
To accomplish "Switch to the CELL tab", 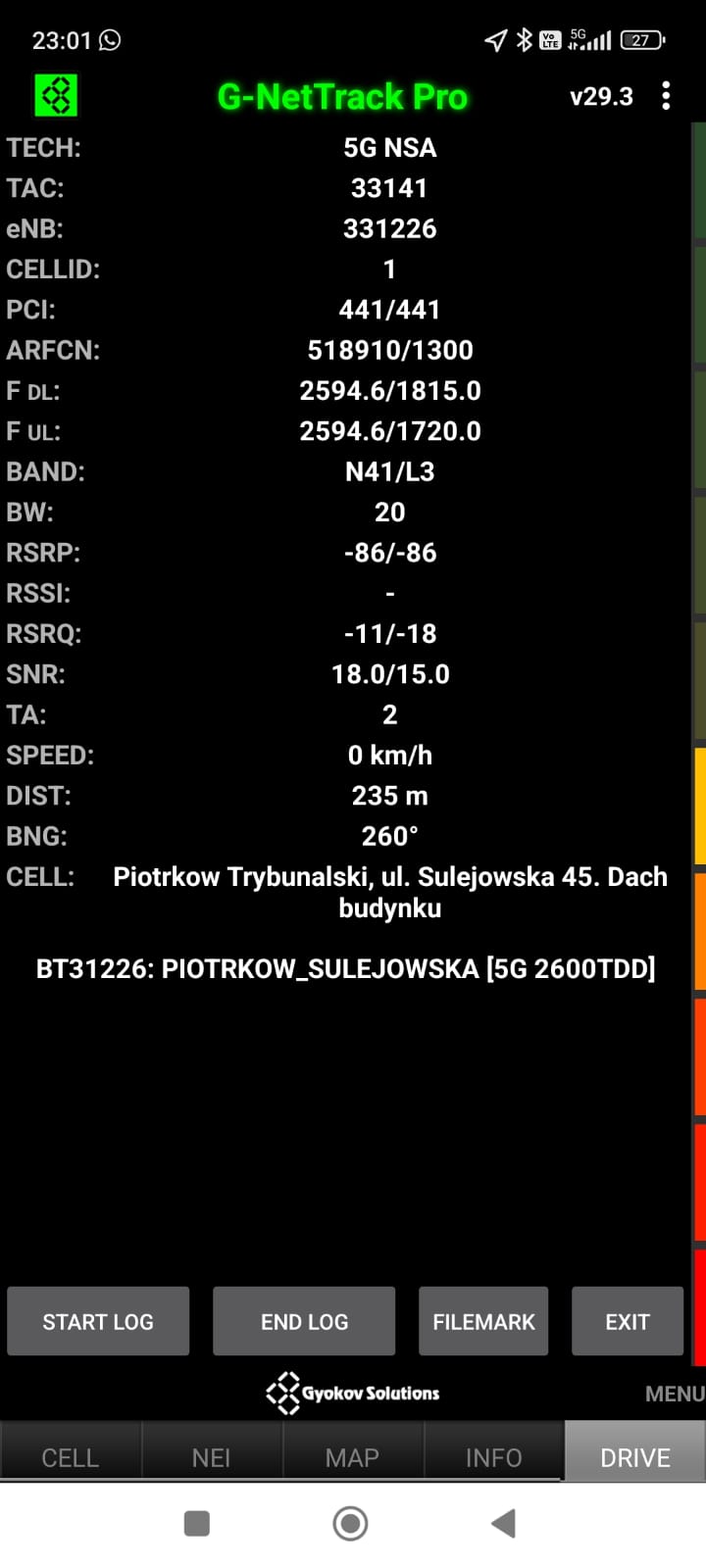I will (x=71, y=1457).
